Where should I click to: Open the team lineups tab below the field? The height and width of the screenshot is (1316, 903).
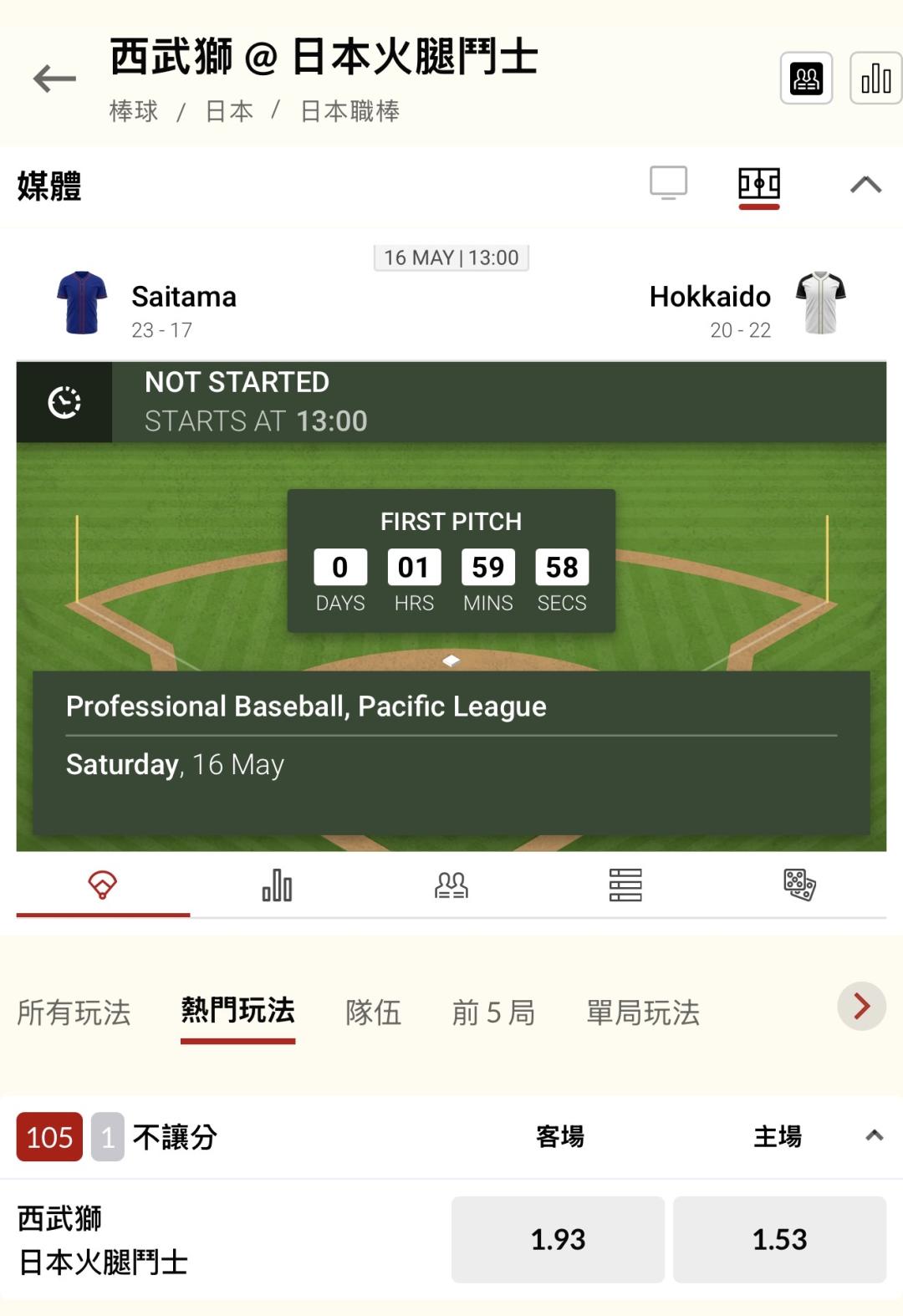pyautogui.click(x=451, y=885)
